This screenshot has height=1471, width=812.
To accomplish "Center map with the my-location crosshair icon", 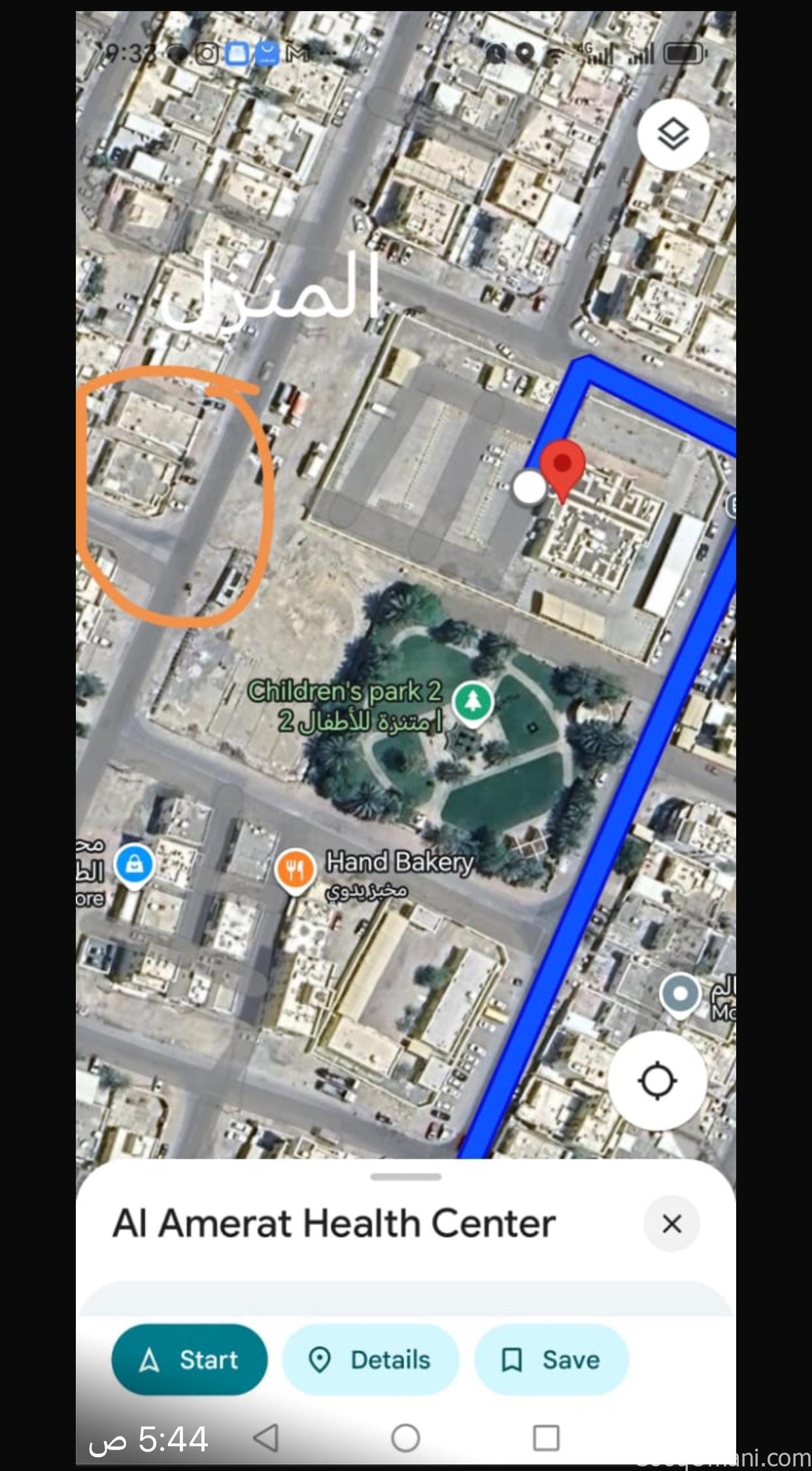I will pos(656,1081).
